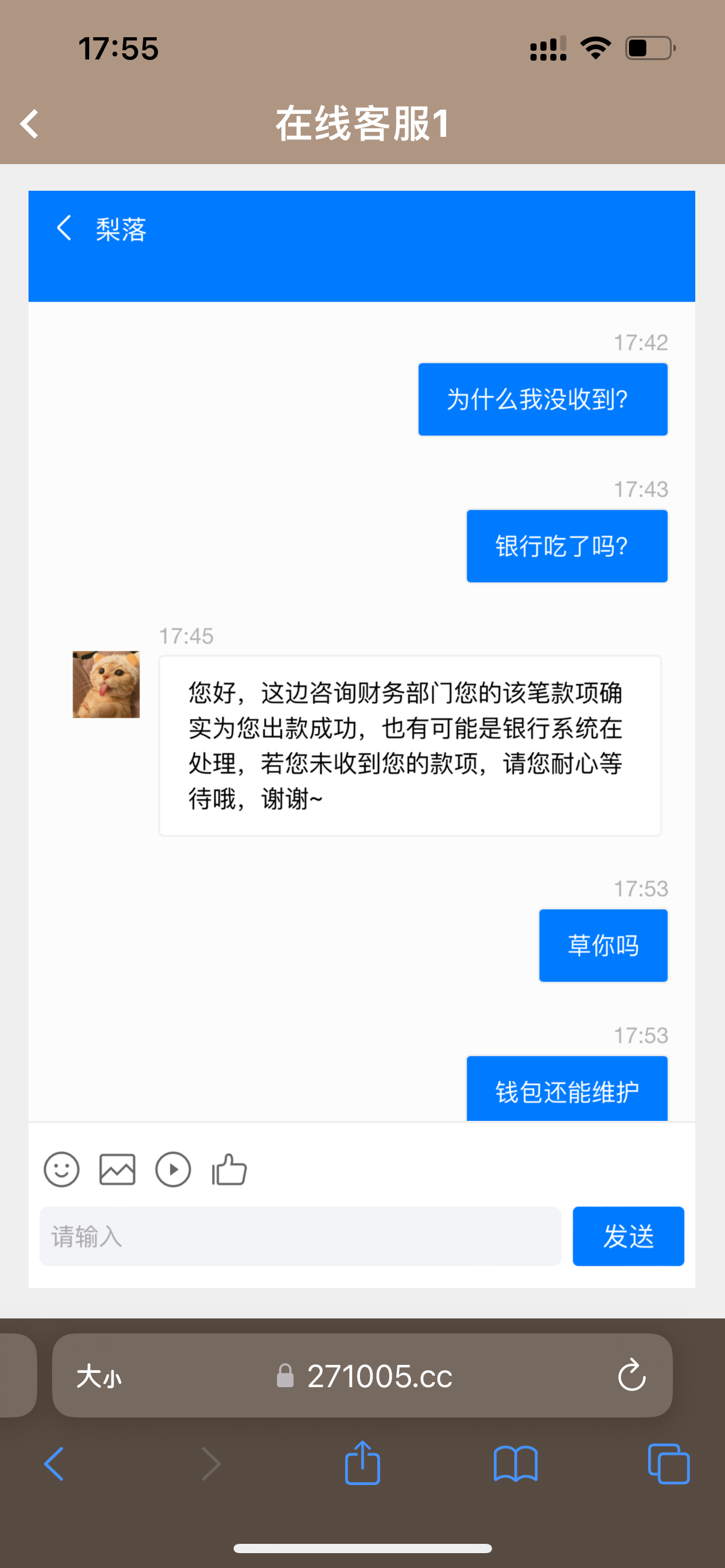Tap the 梨落 contact name header
This screenshot has width=725, height=1568.
(122, 229)
